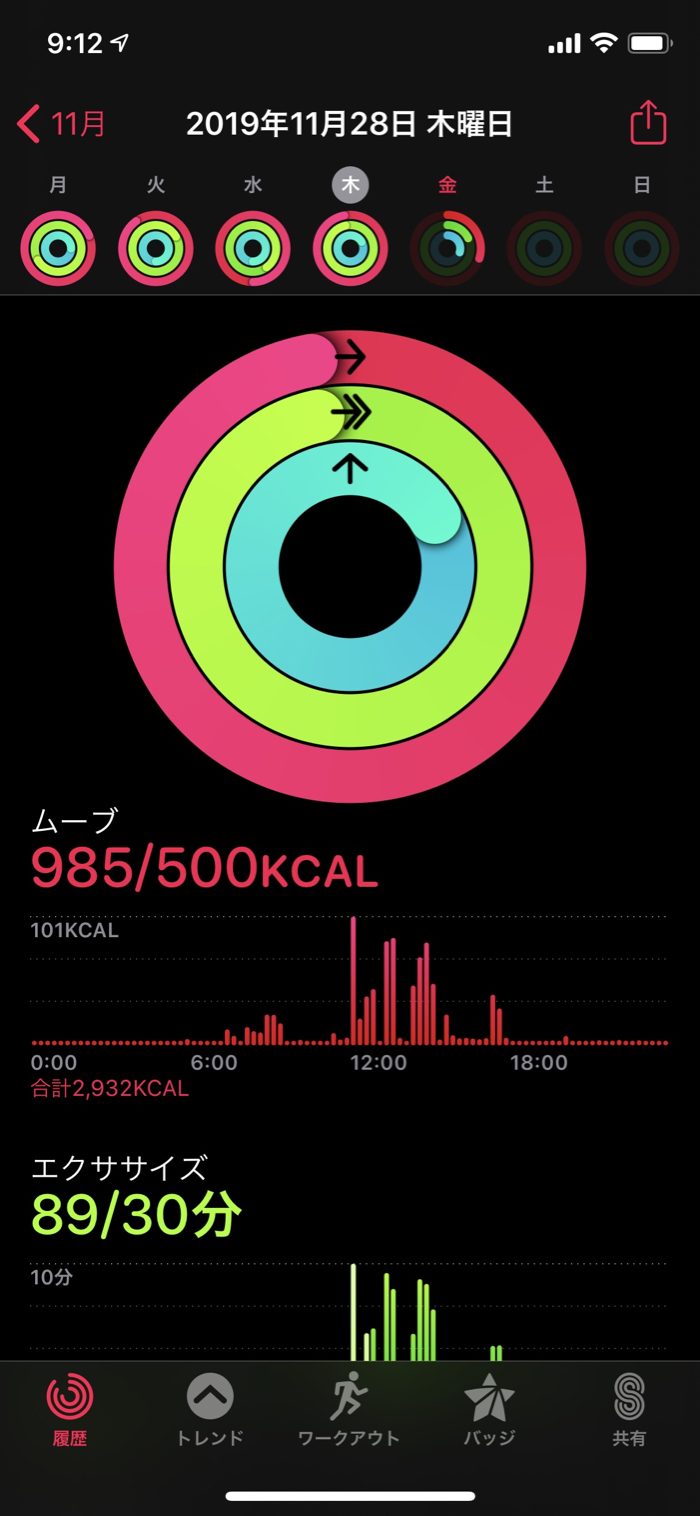Select Tuesday (火) activity rings
The image size is (700, 1516).
point(155,248)
